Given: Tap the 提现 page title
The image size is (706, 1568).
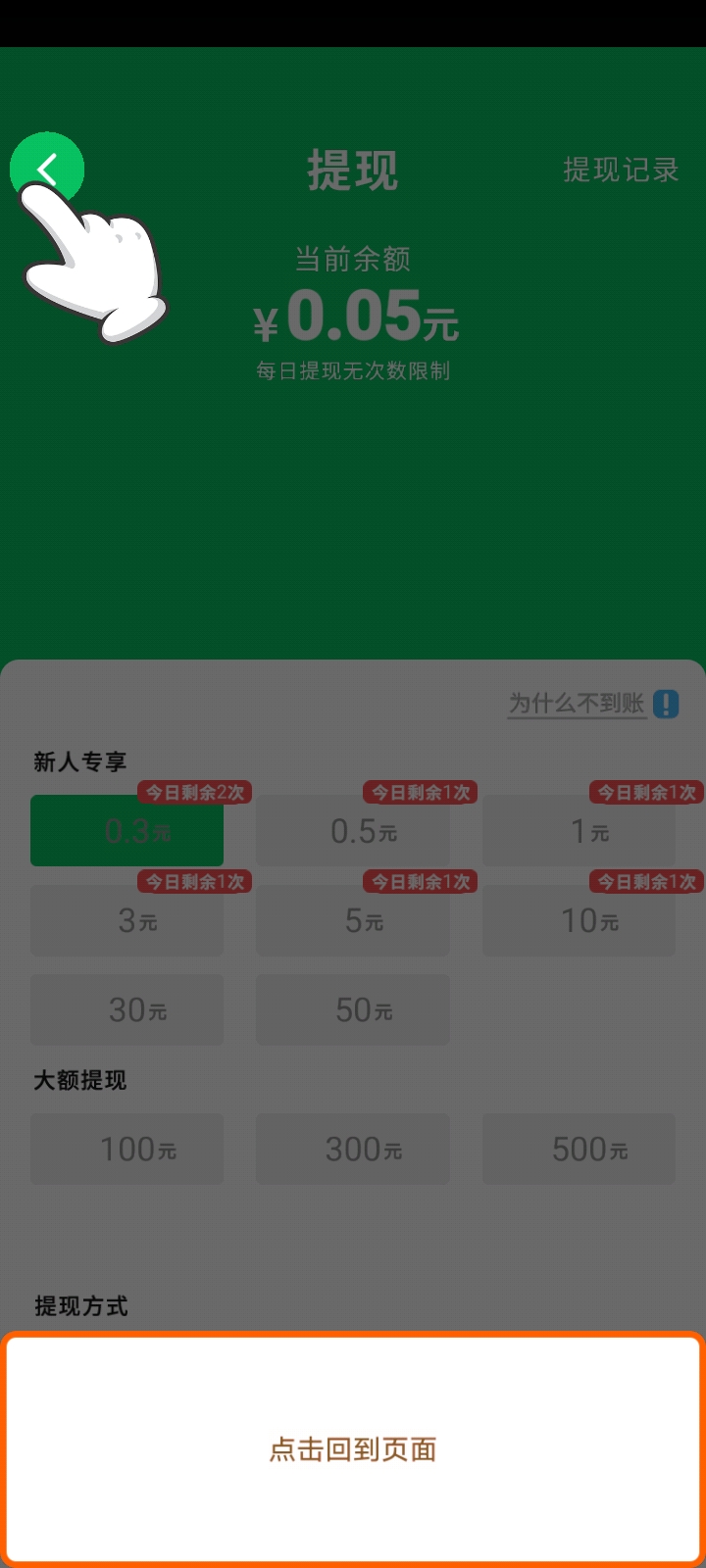Looking at the screenshot, I should [353, 169].
